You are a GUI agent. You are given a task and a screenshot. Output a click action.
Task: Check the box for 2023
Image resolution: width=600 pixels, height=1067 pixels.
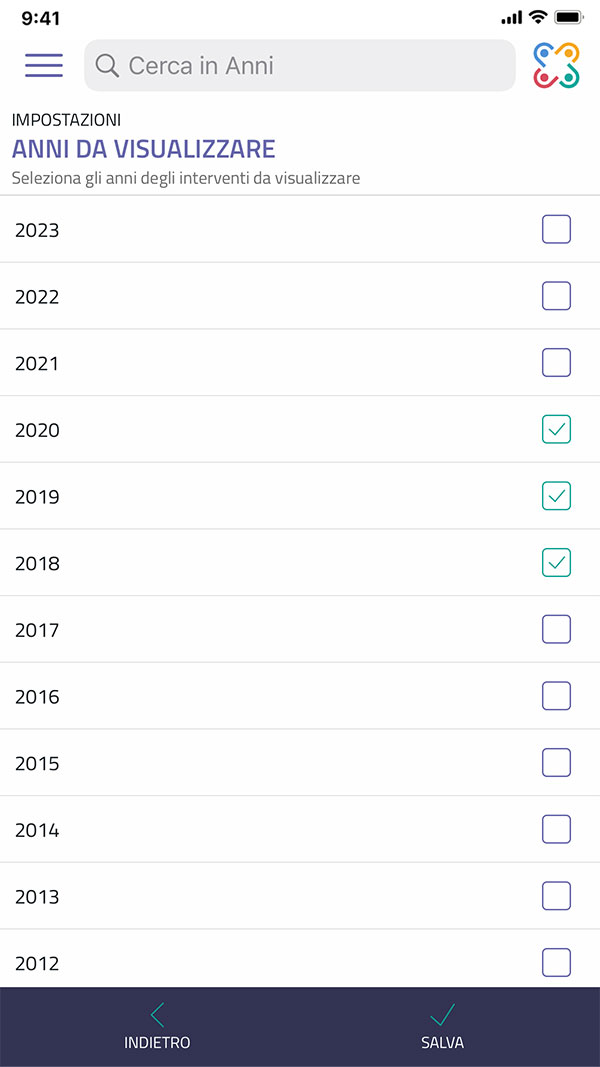coord(556,230)
